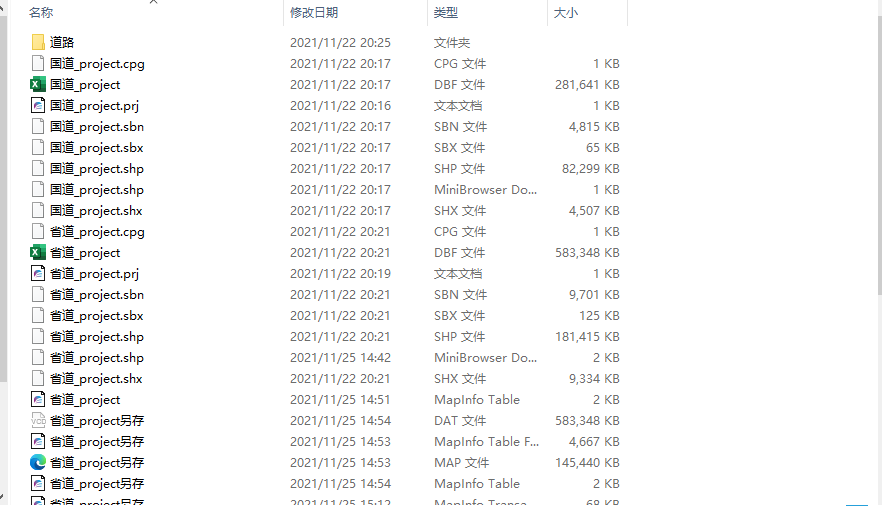This screenshot has width=882, height=506.
Task: Select the 国道_project.sbx file
Action: coord(97,148)
